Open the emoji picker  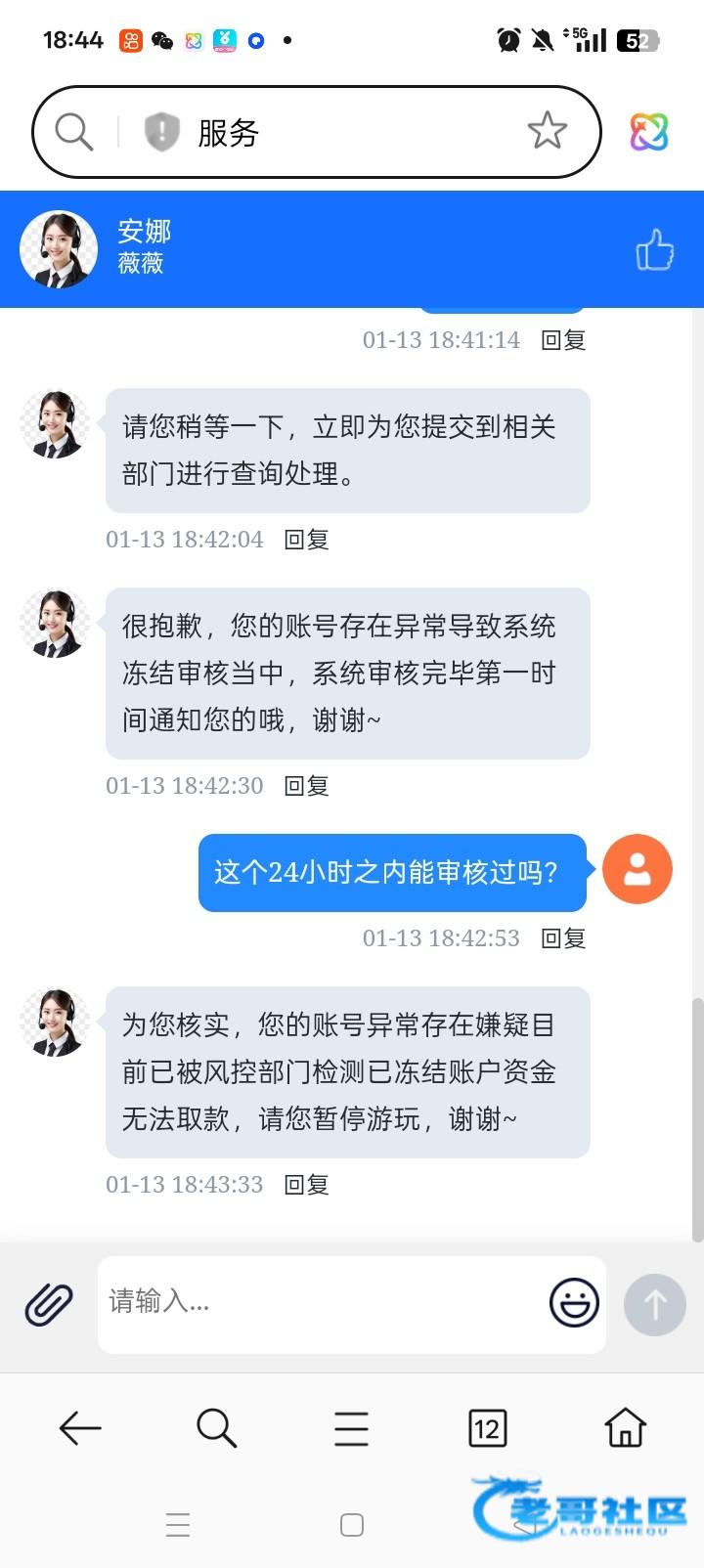click(x=574, y=1302)
